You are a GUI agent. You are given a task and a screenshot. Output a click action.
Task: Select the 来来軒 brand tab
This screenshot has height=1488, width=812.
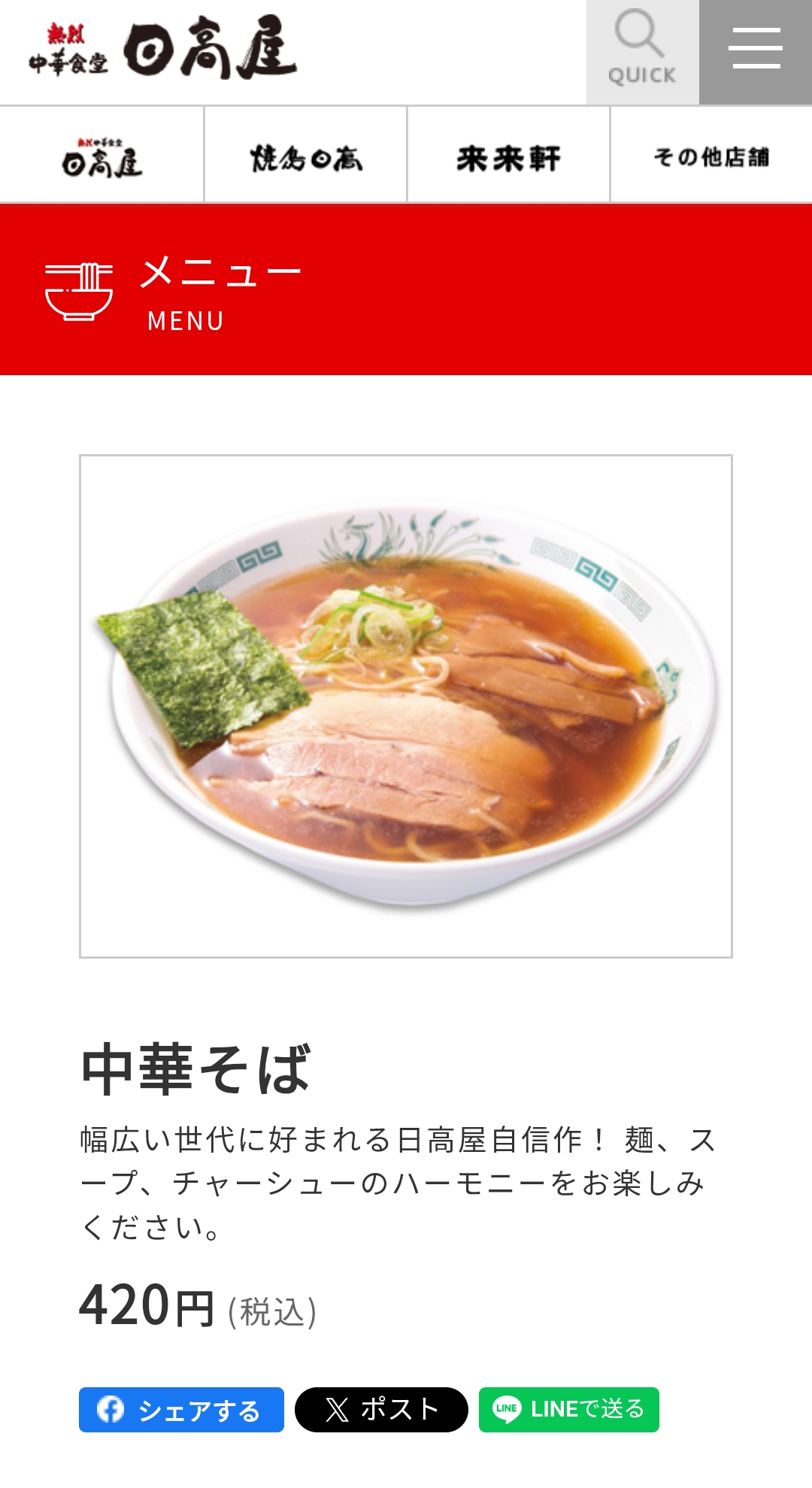508,156
